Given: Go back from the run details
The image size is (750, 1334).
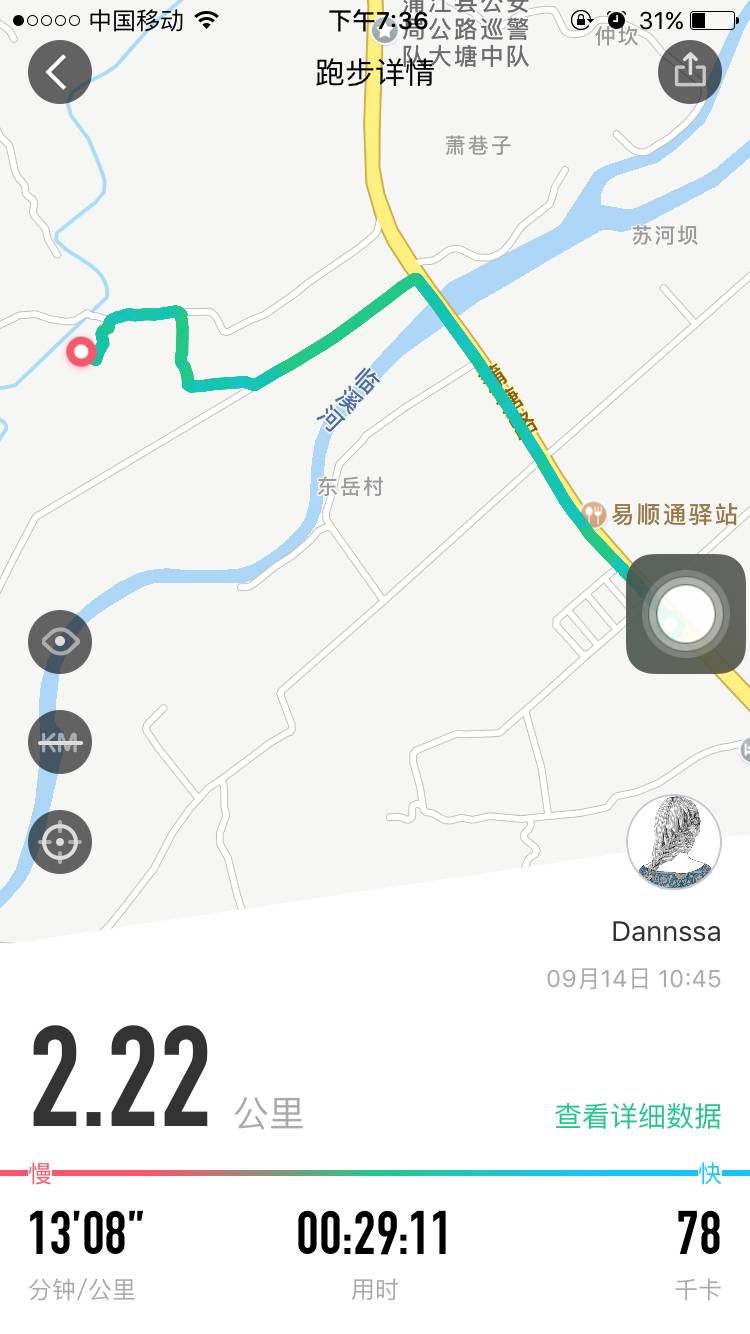Looking at the screenshot, I should point(60,72).
